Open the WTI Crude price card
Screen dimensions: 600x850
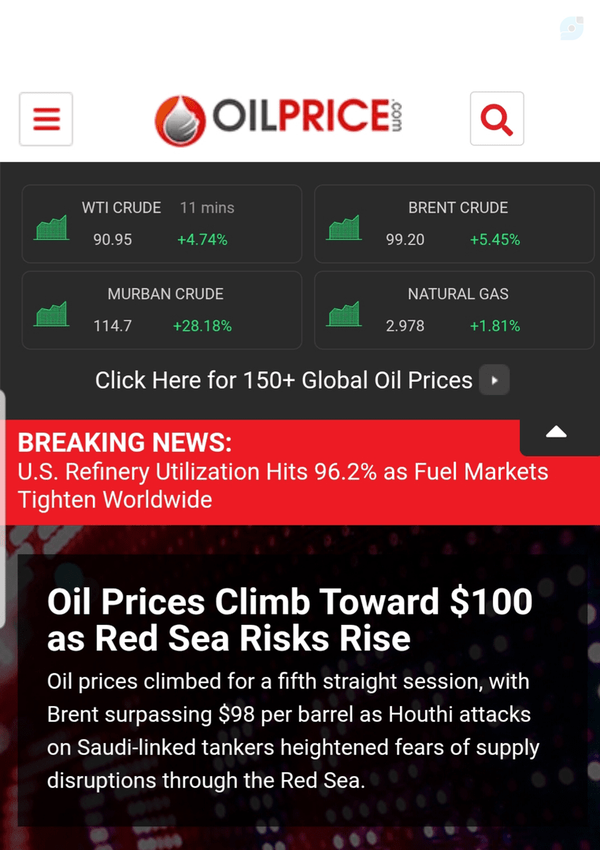(x=162, y=224)
